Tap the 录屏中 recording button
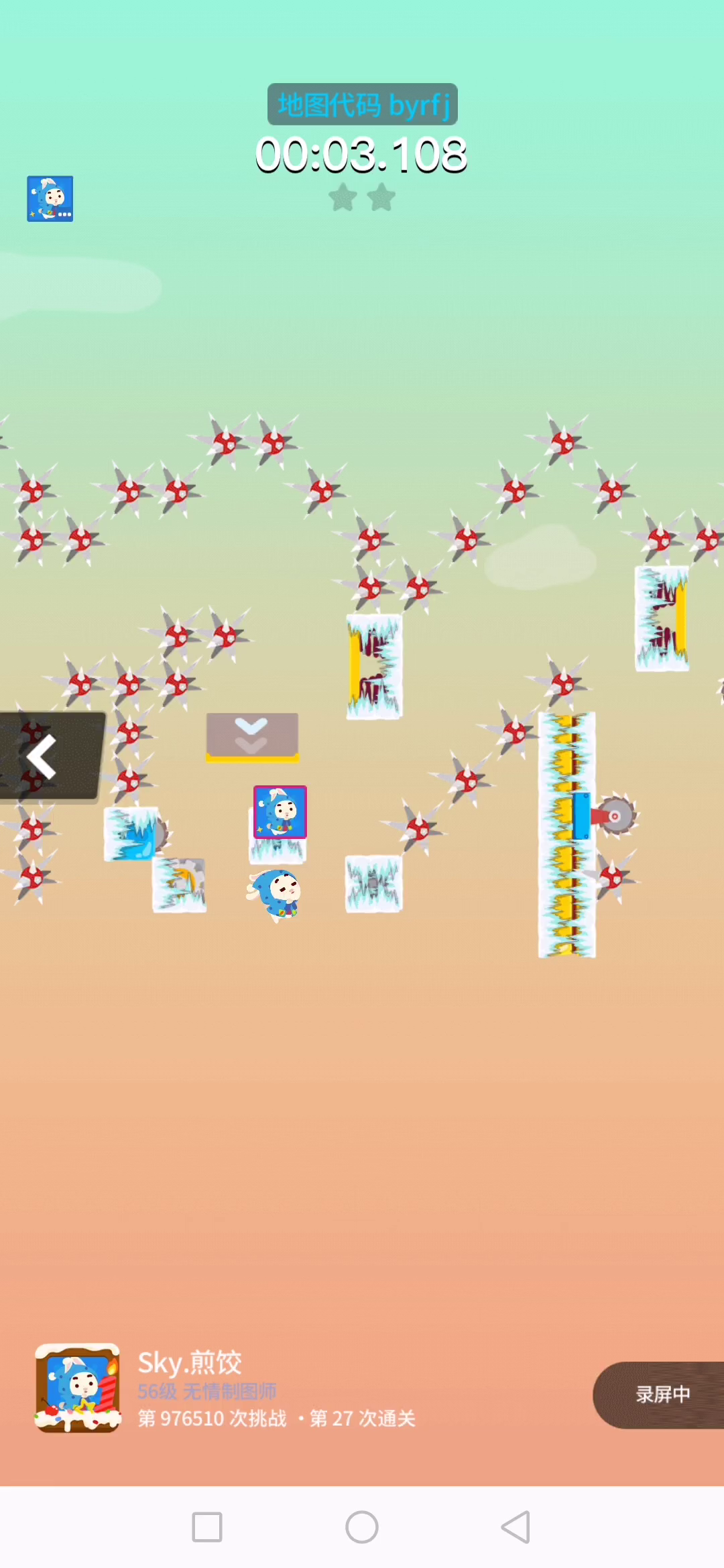This screenshot has width=724, height=1568. (x=660, y=1394)
